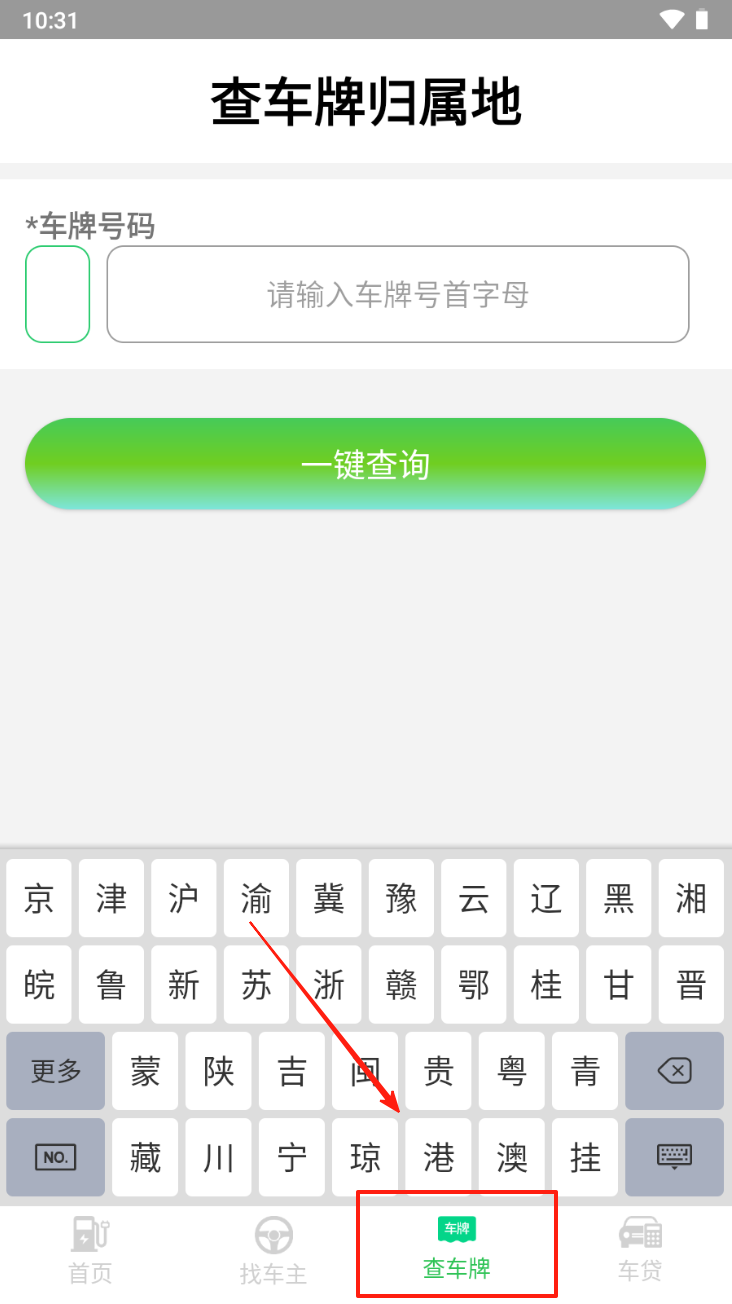This screenshot has width=732, height=1304.
Task: Show more characters with 更多
Action: (56, 1071)
